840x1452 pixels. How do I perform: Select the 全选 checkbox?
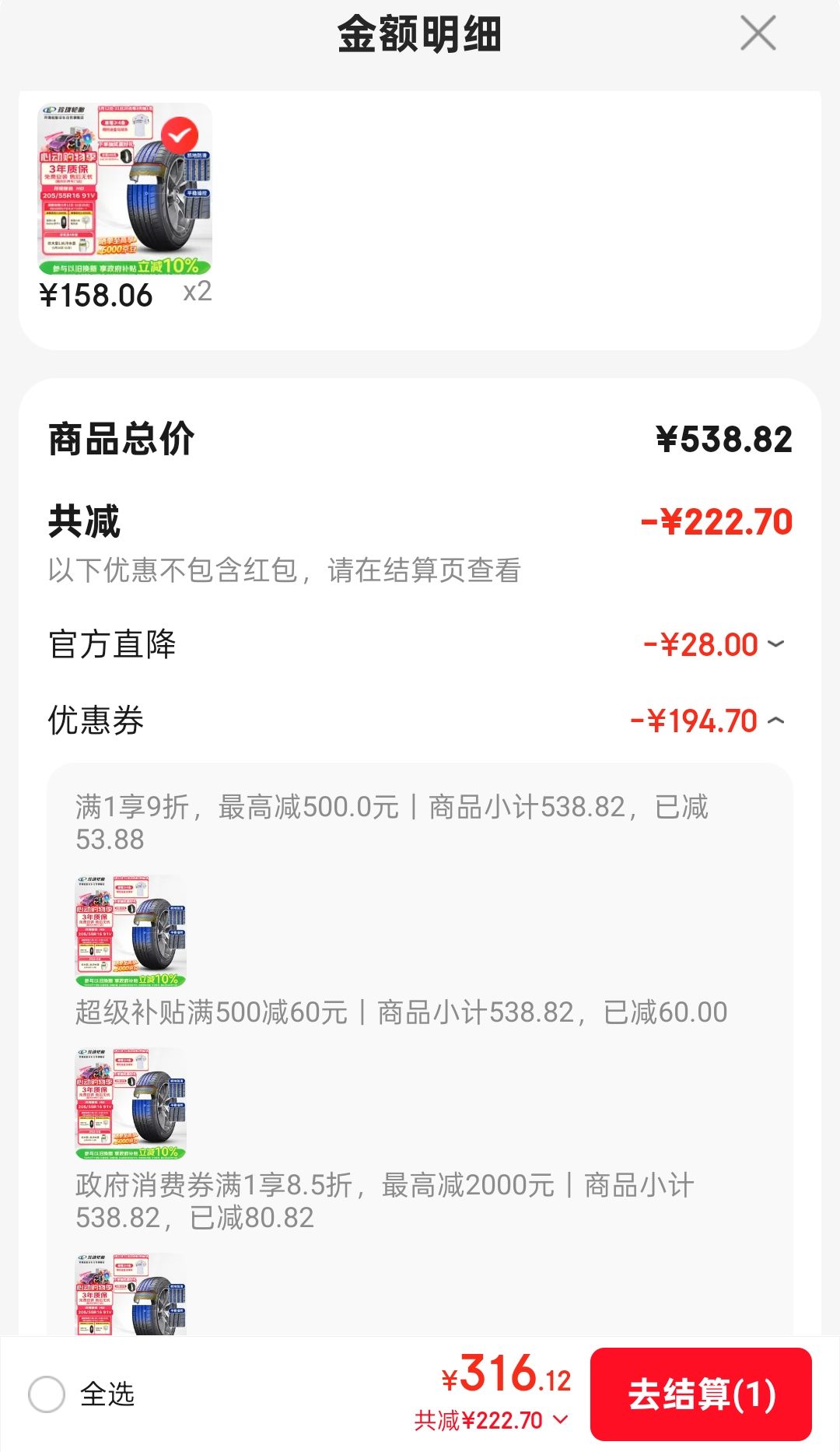(x=47, y=1394)
